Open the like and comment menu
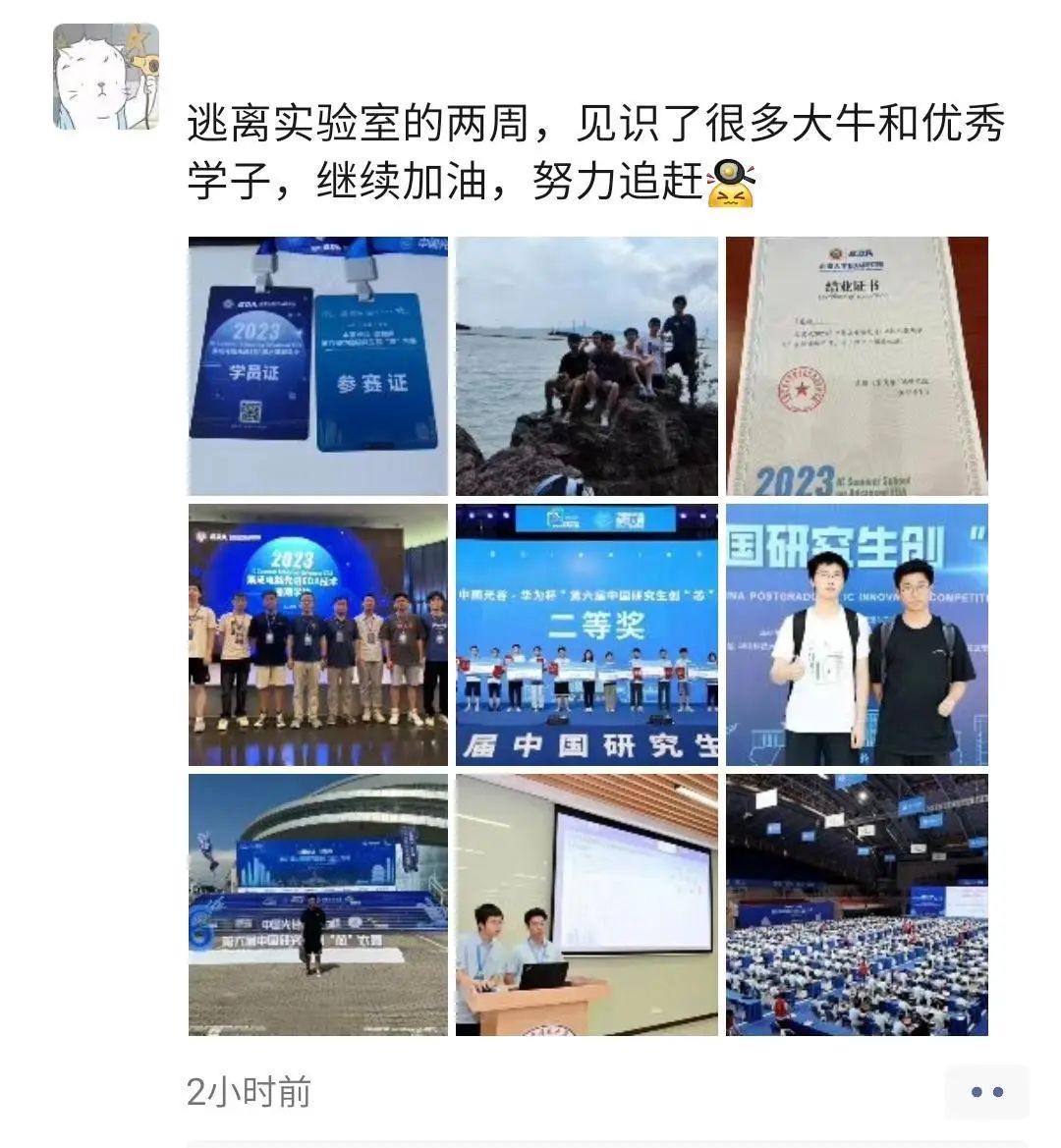 (x=985, y=1092)
